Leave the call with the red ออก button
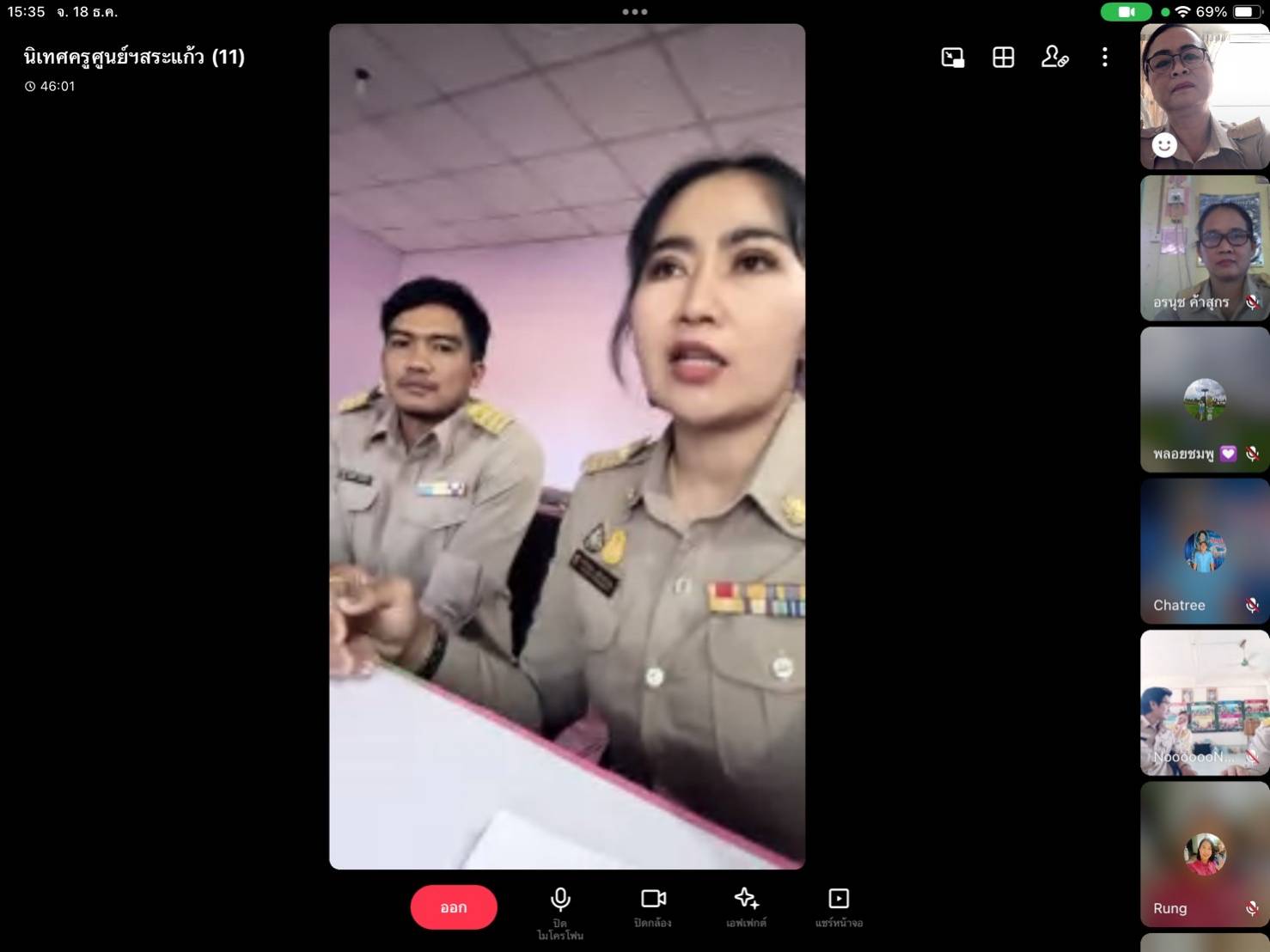This screenshot has height=952, width=1270. click(x=453, y=907)
